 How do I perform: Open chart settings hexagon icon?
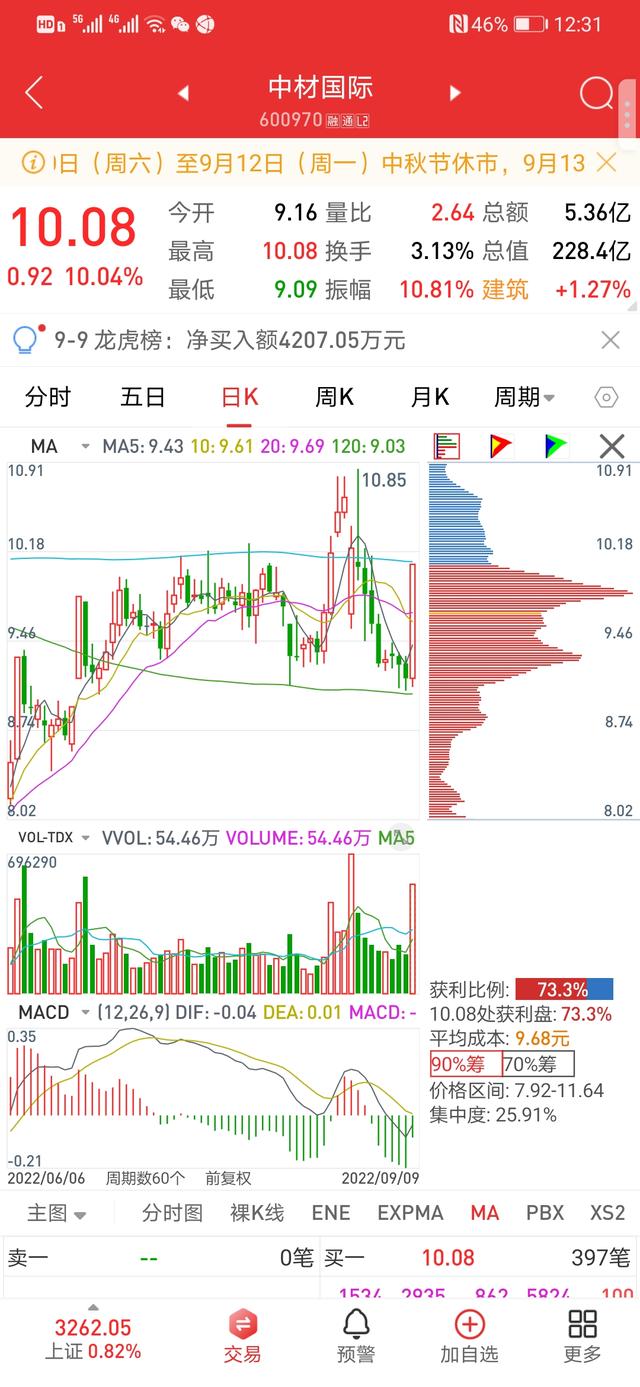606,397
